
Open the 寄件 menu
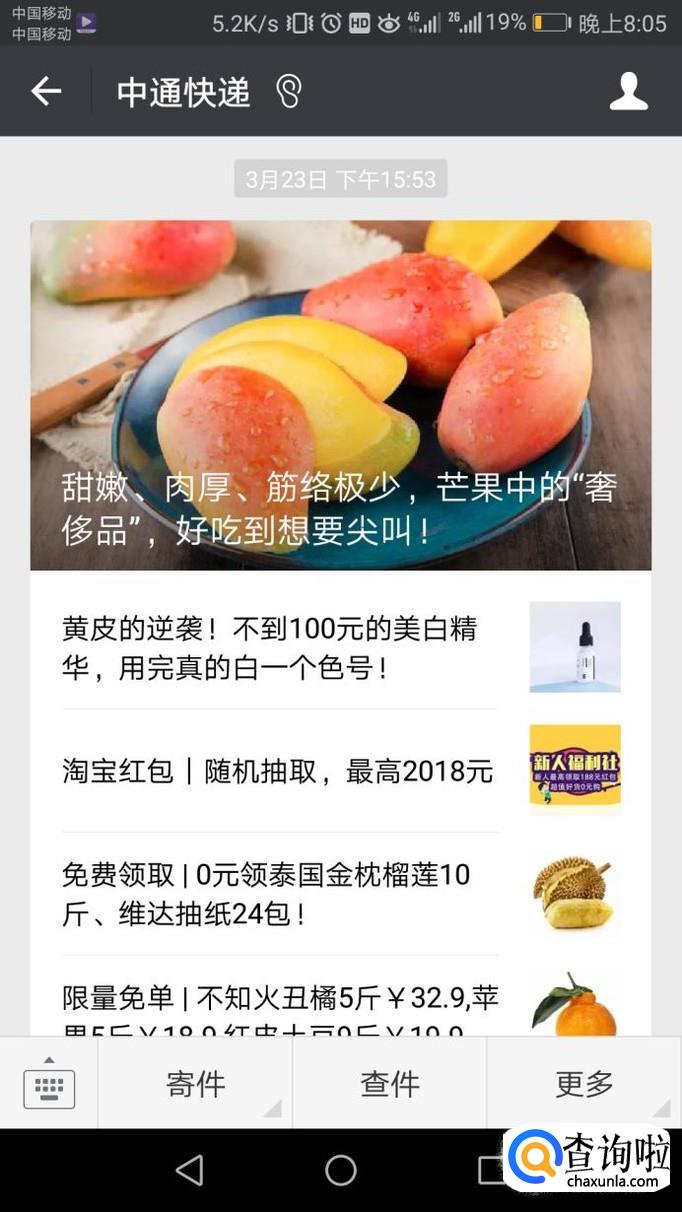click(x=195, y=1084)
